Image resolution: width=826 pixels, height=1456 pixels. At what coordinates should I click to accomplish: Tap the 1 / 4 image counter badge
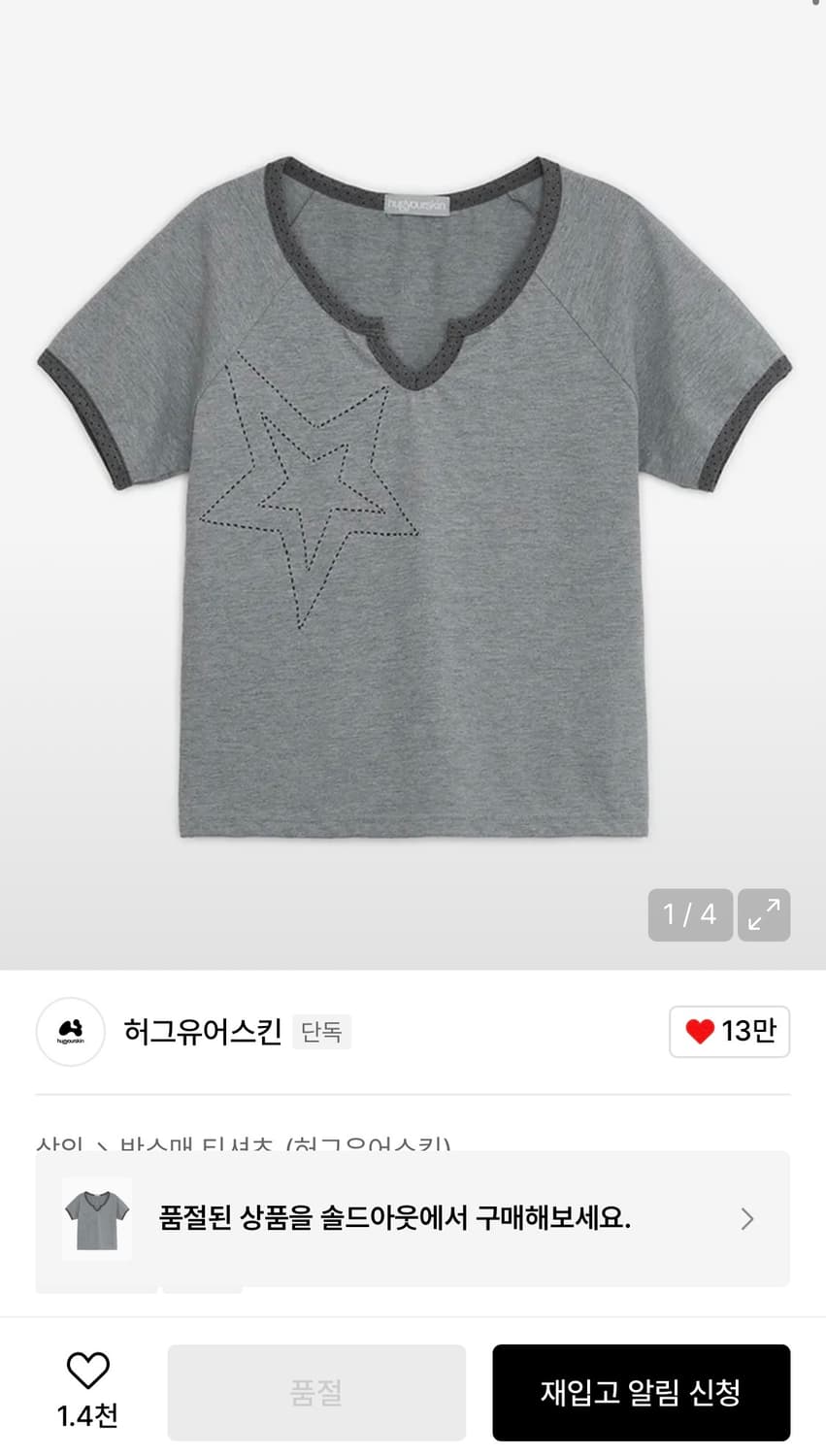click(x=689, y=915)
